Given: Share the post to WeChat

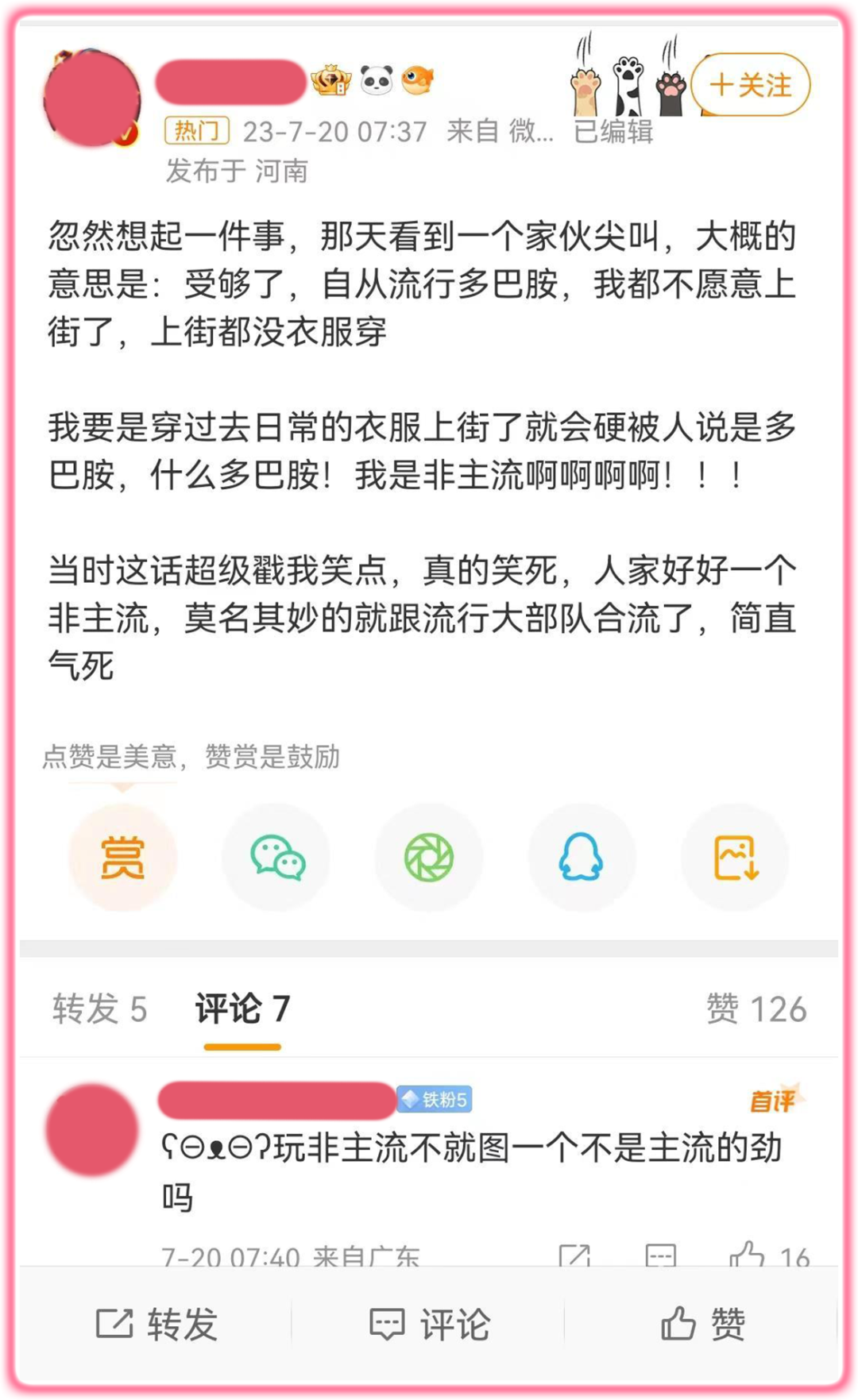Looking at the screenshot, I should (x=276, y=858).
